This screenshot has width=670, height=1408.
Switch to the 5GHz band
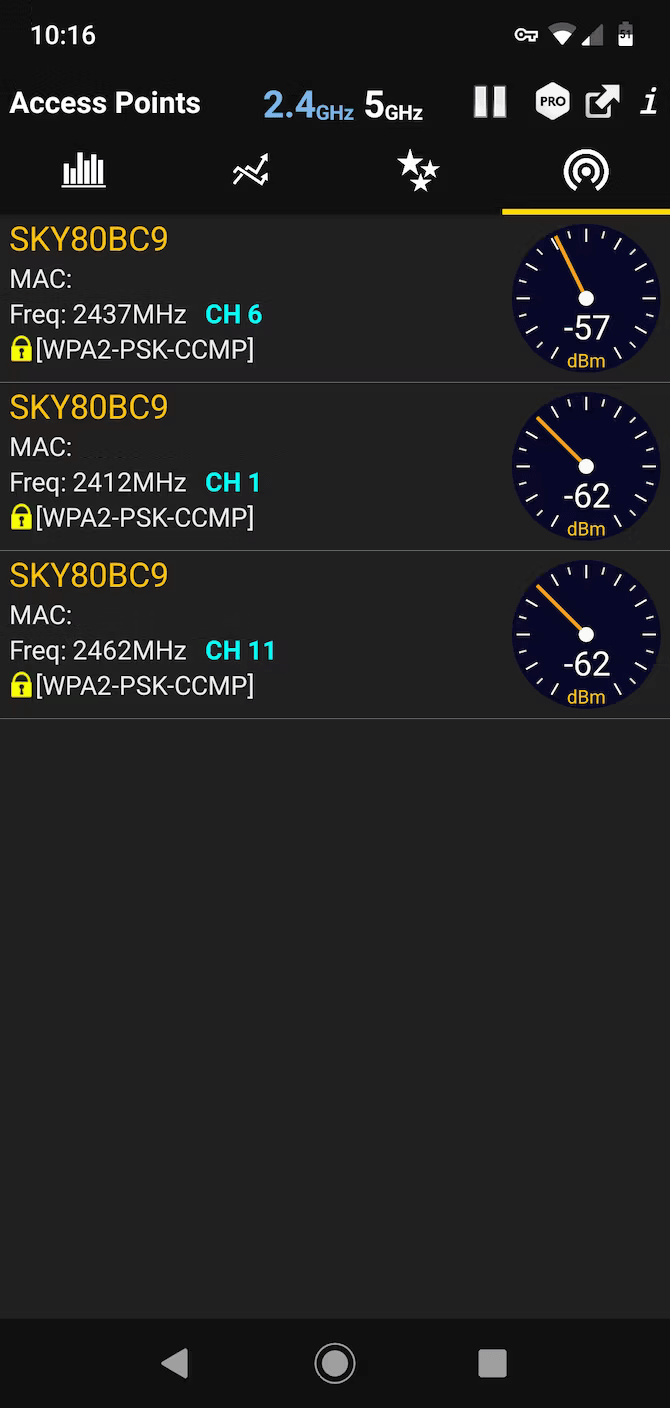tap(393, 104)
